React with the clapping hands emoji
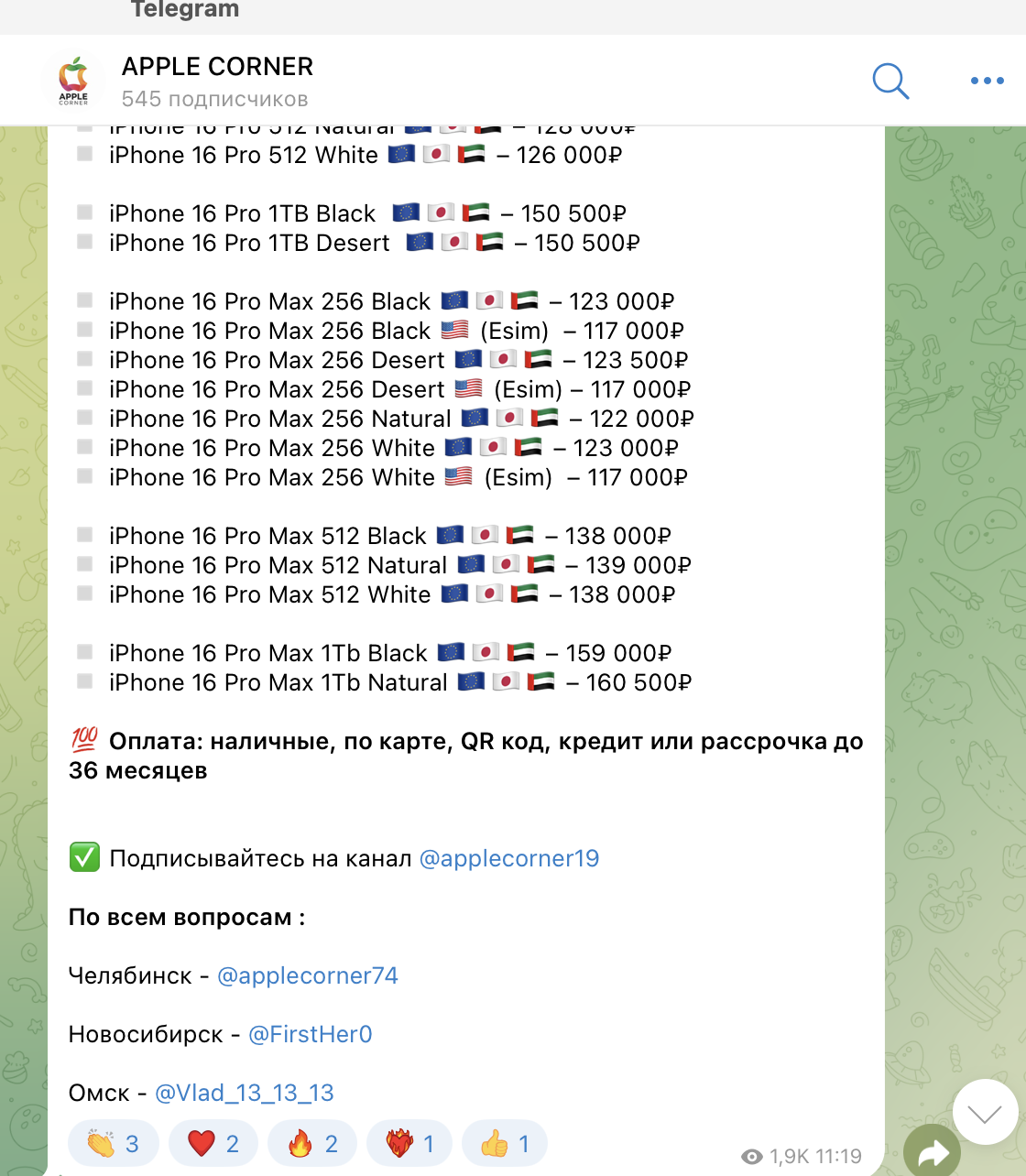Viewport: 1026px width, 1176px height. pos(114,1143)
